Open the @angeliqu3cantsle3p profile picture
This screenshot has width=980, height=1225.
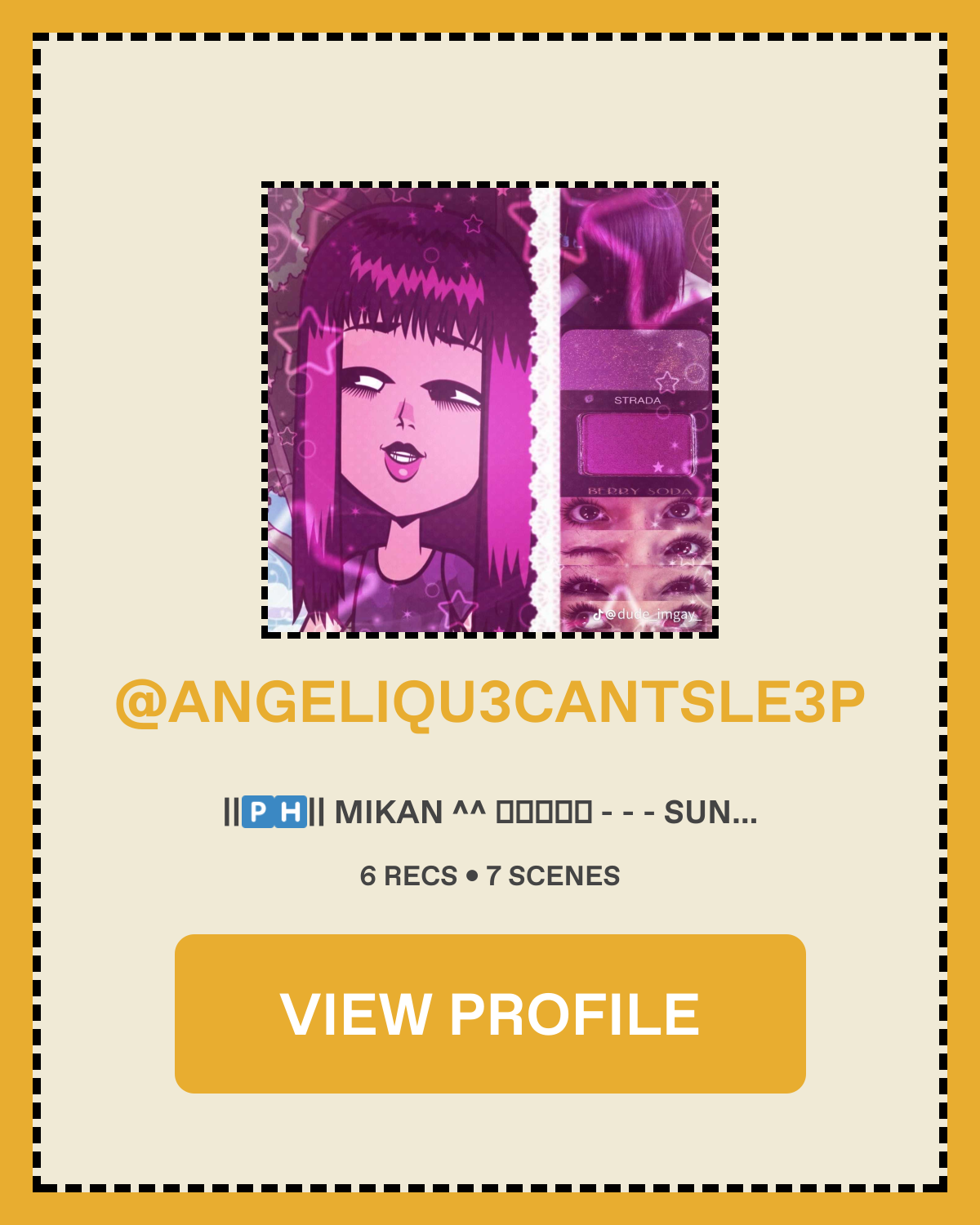pos(490,410)
